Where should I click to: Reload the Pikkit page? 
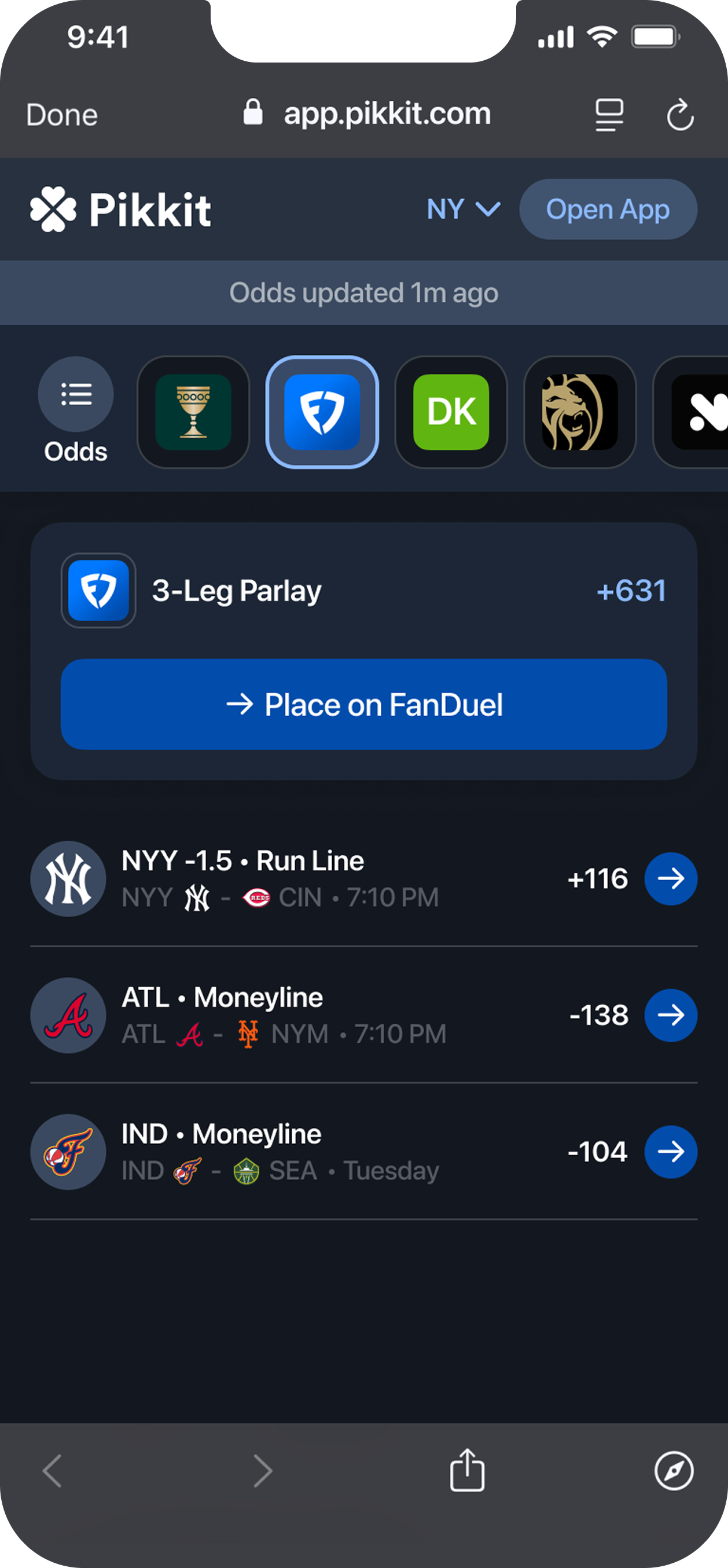click(x=679, y=115)
